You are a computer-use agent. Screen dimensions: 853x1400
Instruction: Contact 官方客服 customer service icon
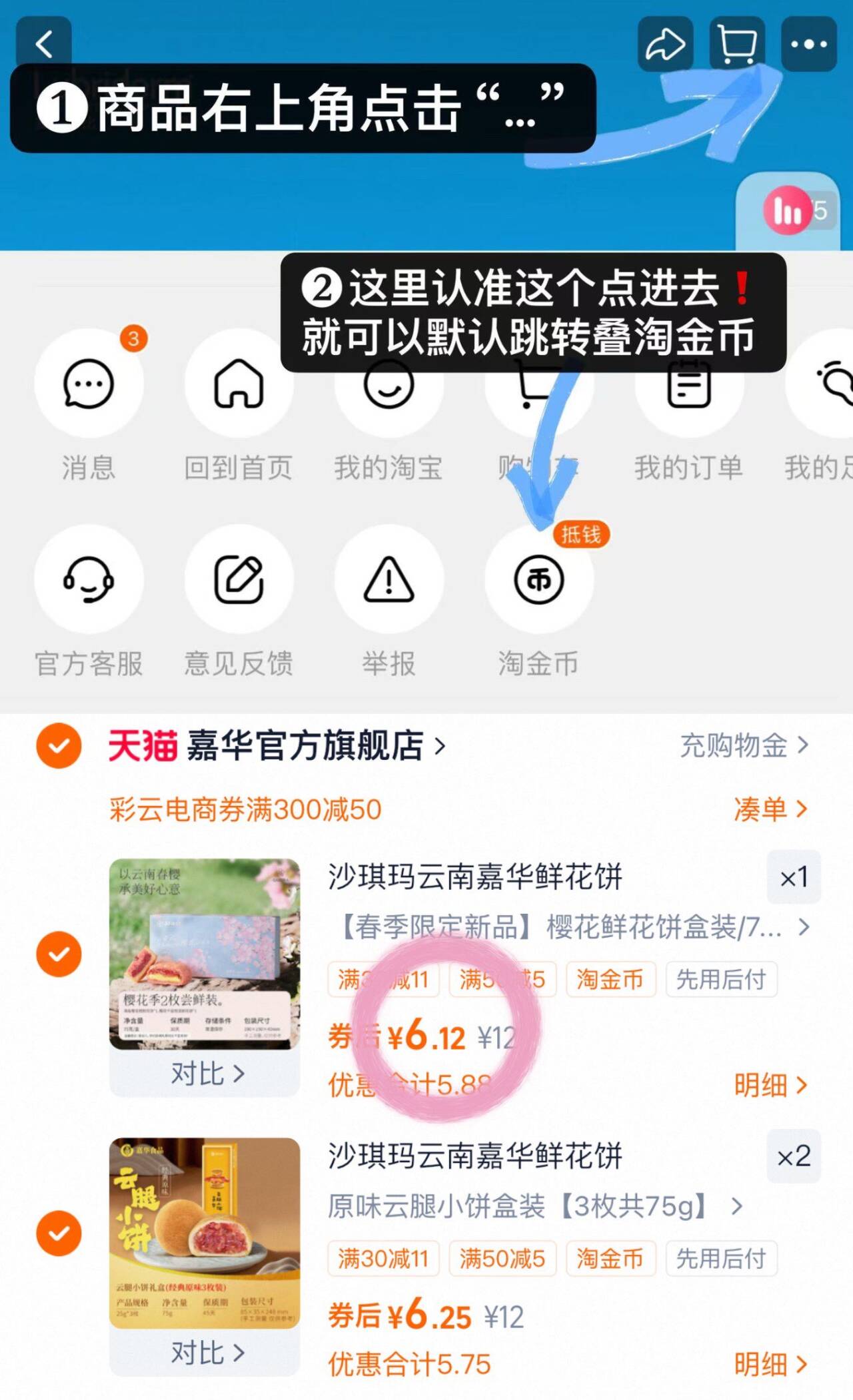(89, 579)
